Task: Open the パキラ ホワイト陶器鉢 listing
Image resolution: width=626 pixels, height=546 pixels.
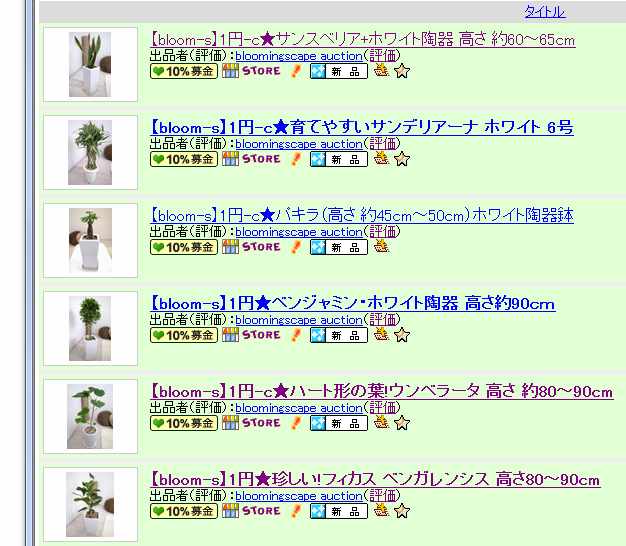Action: tap(361, 215)
